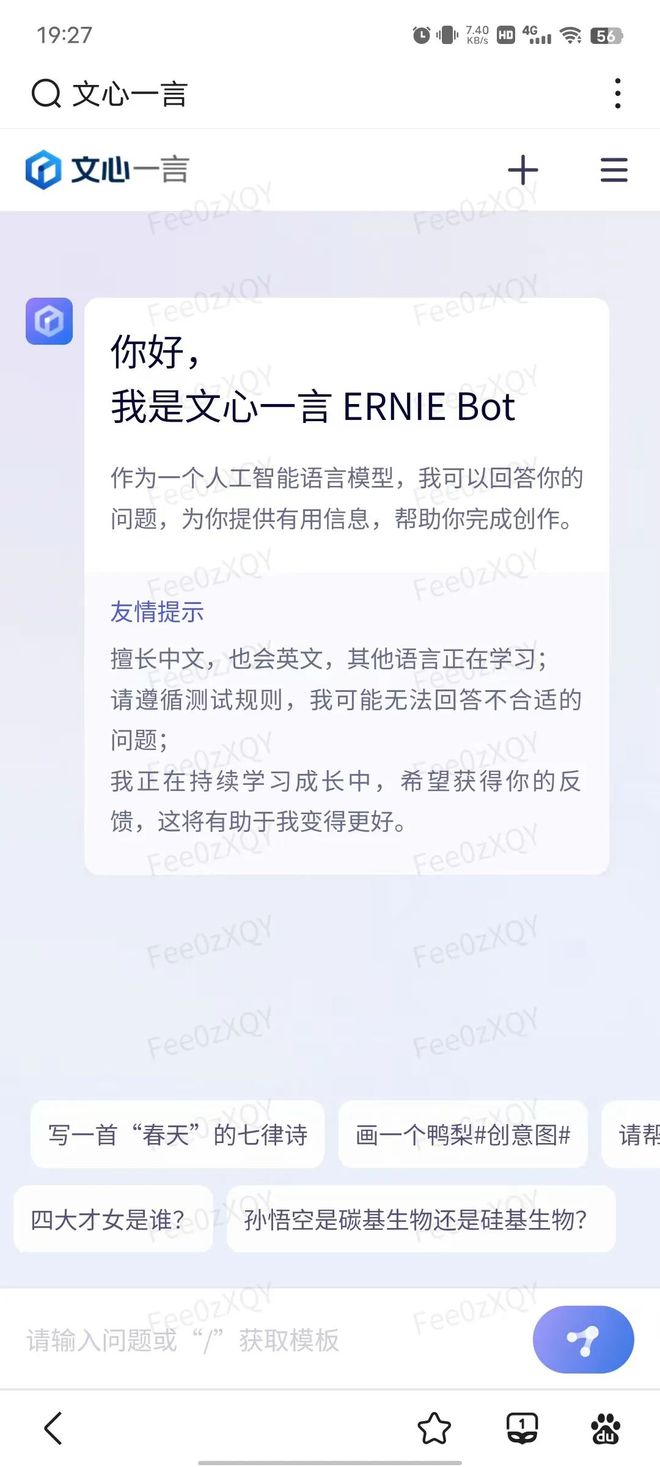Send the message with purple button

583,1340
